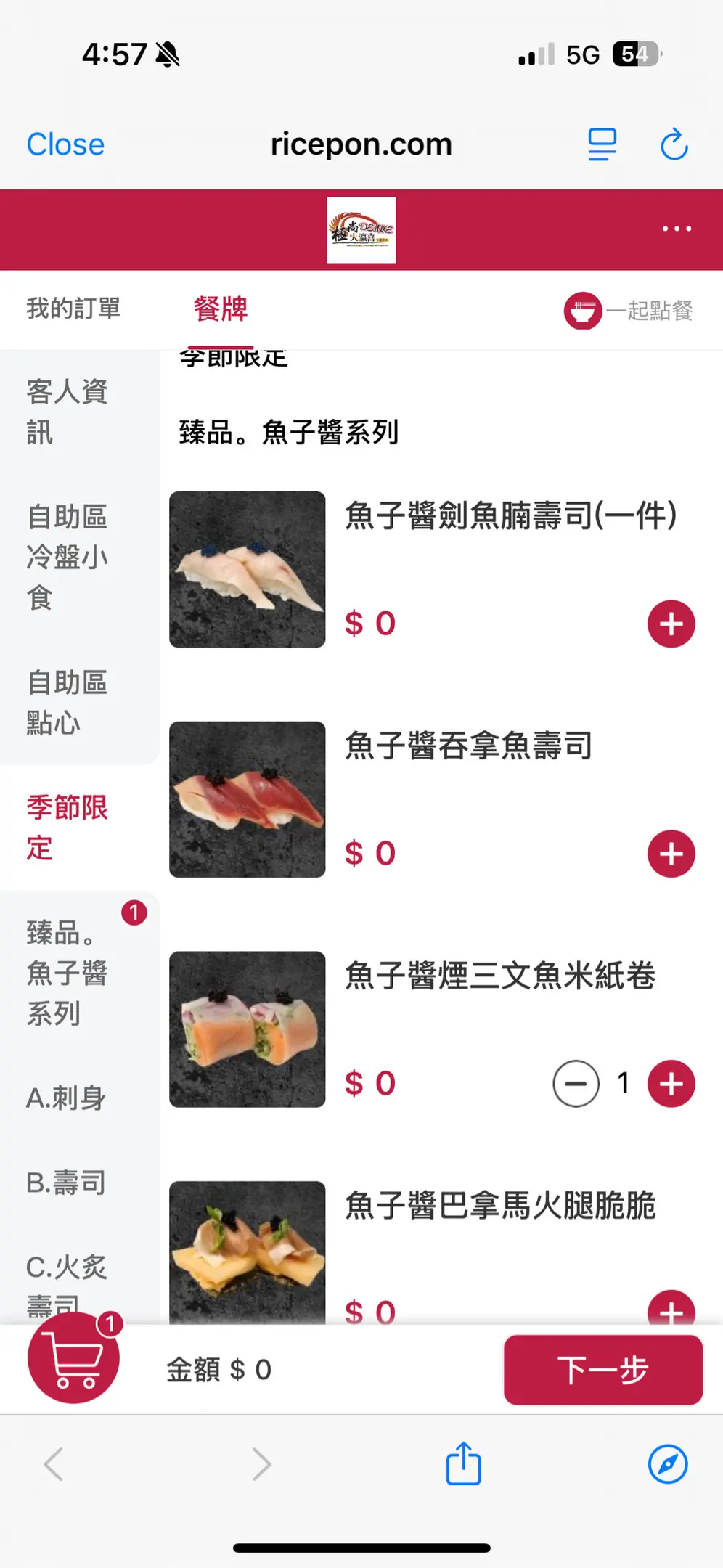Browse the A.刺身 category
The height and width of the screenshot is (1568, 723).
[x=66, y=1098]
